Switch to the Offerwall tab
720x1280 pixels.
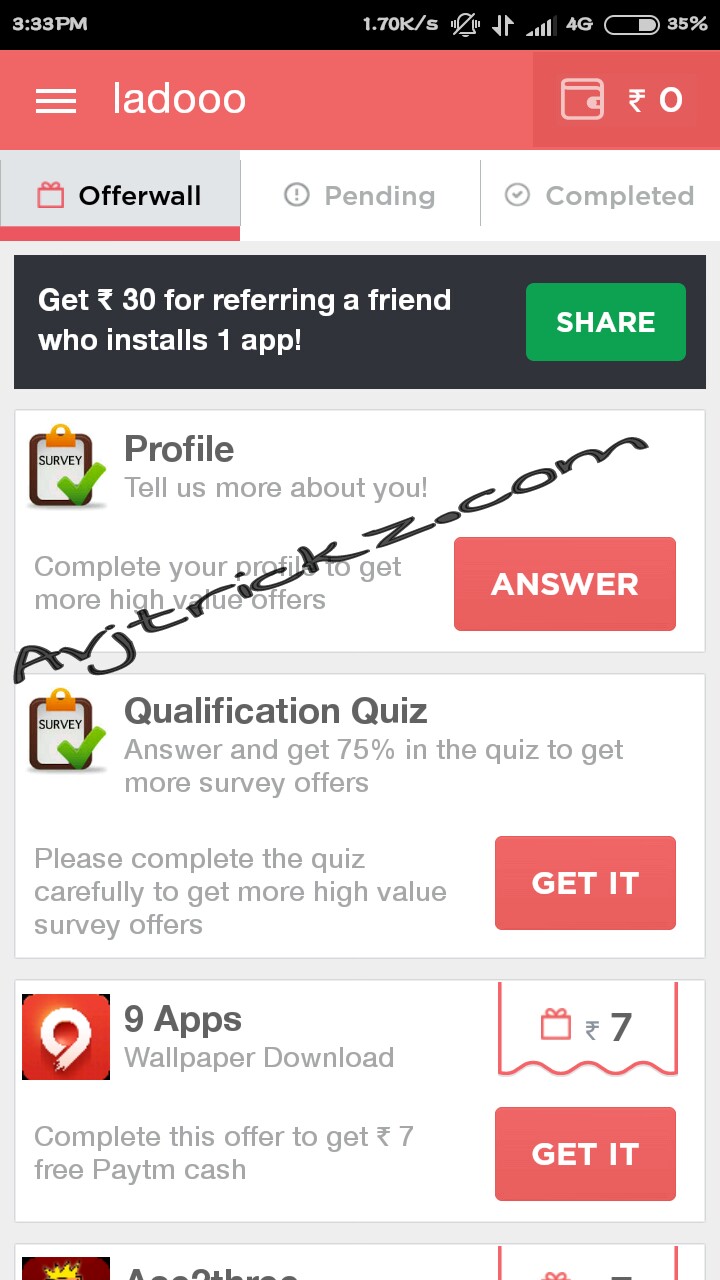(x=120, y=196)
